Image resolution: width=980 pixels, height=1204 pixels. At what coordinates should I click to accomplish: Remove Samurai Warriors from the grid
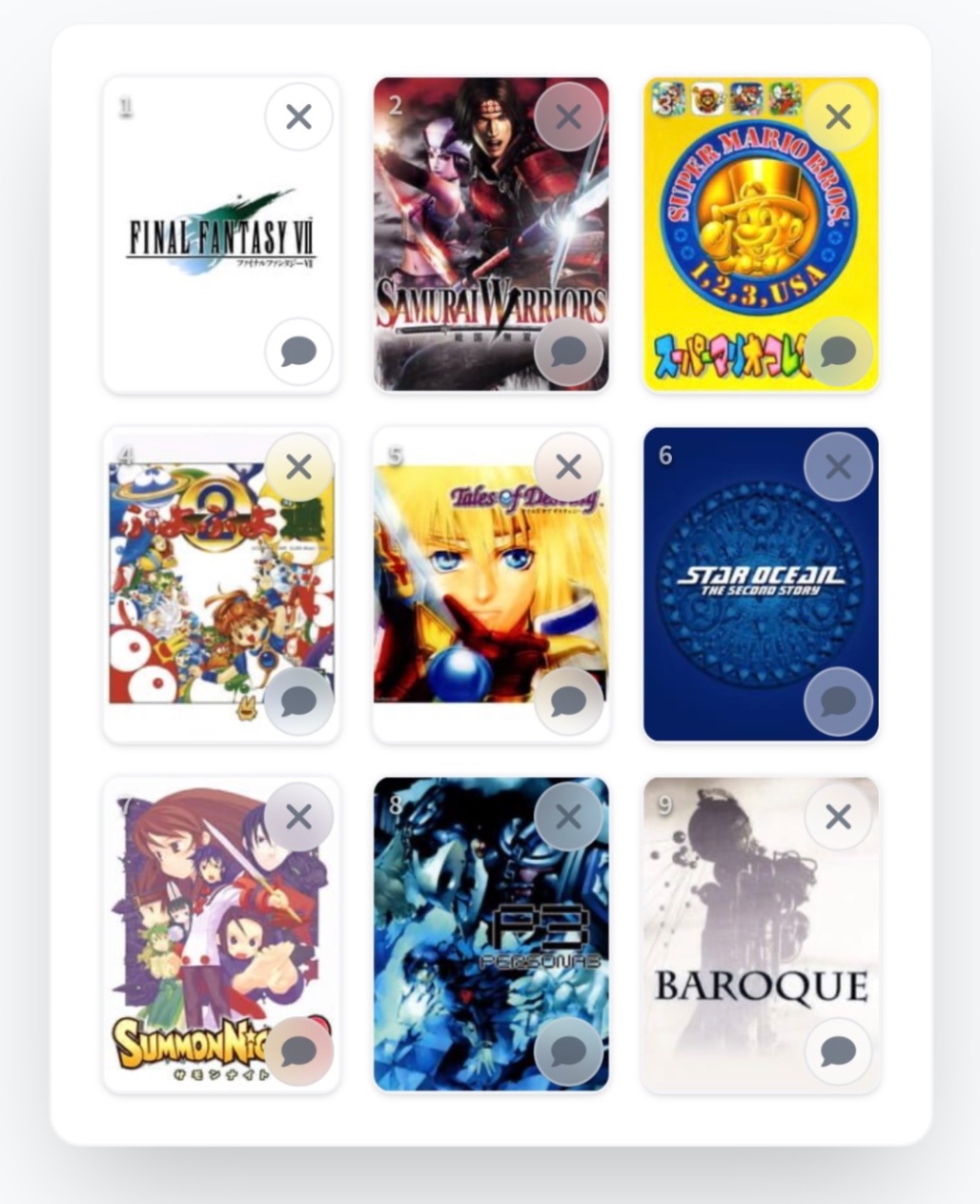(568, 116)
